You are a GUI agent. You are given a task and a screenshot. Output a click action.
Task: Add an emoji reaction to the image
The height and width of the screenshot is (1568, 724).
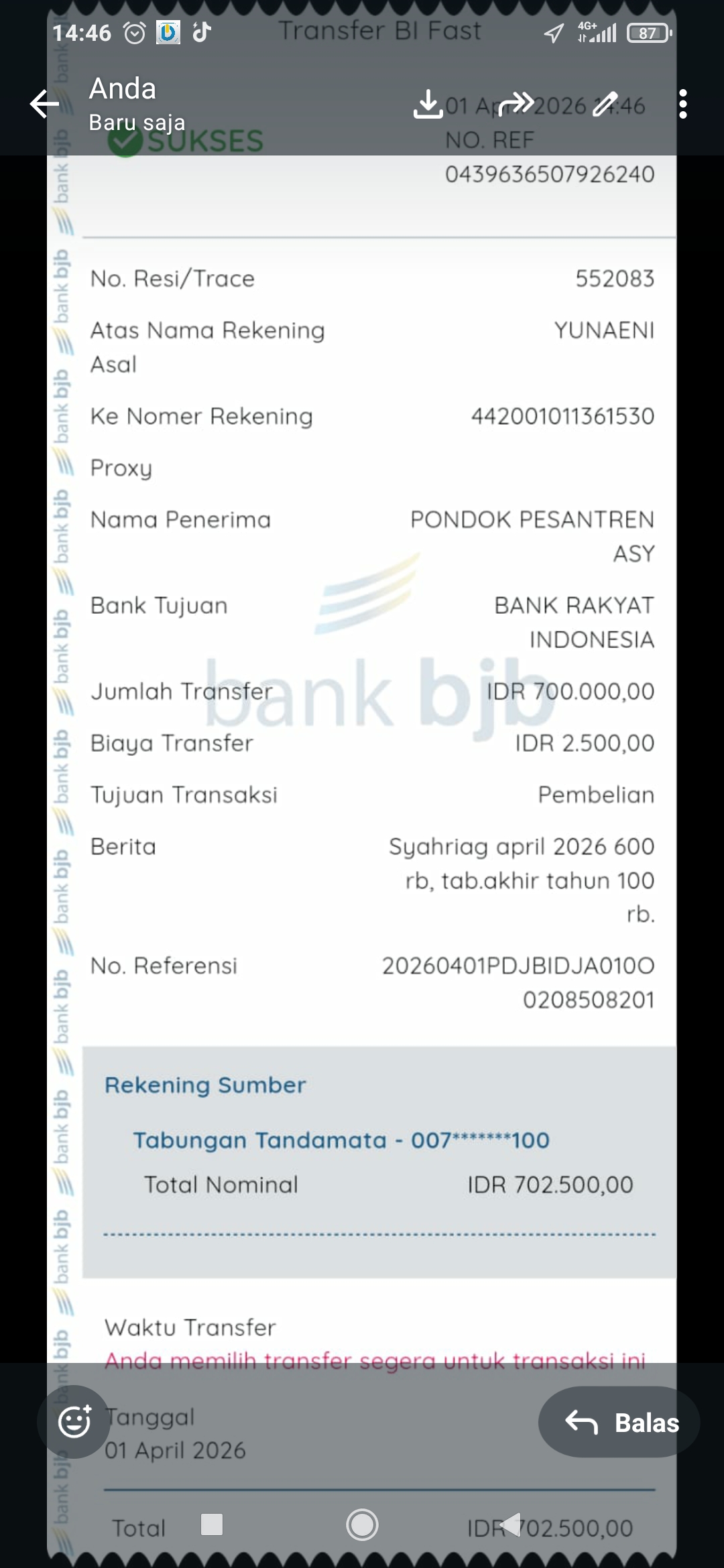74,1422
